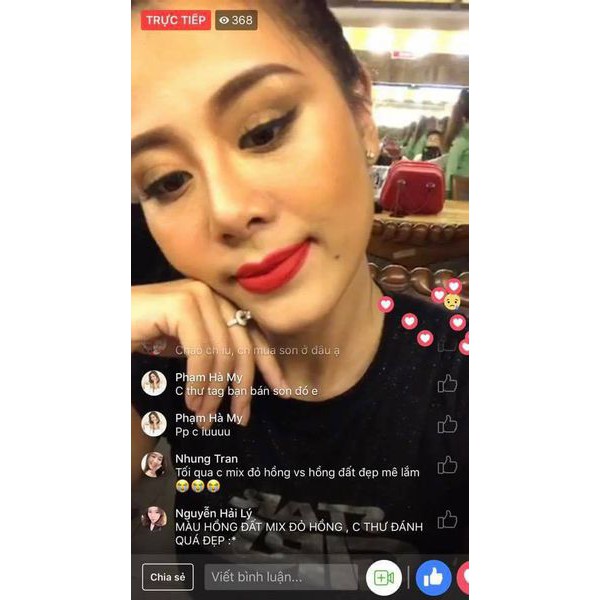Like Nguyễn Hải Lý's comment
Image resolution: width=600 pixels, height=600 pixels.
tap(447, 519)
